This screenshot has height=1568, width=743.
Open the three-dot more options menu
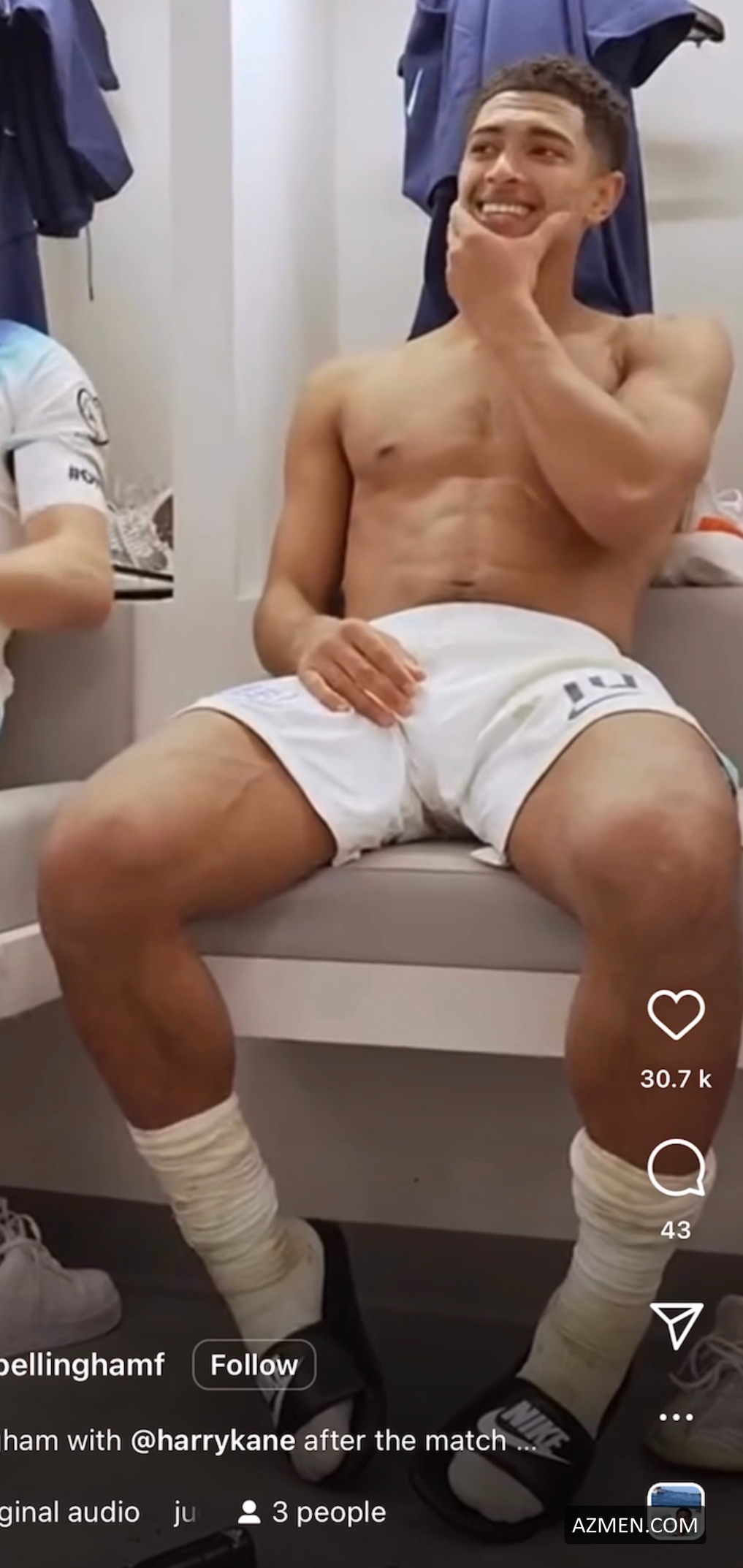point(676,1417)
